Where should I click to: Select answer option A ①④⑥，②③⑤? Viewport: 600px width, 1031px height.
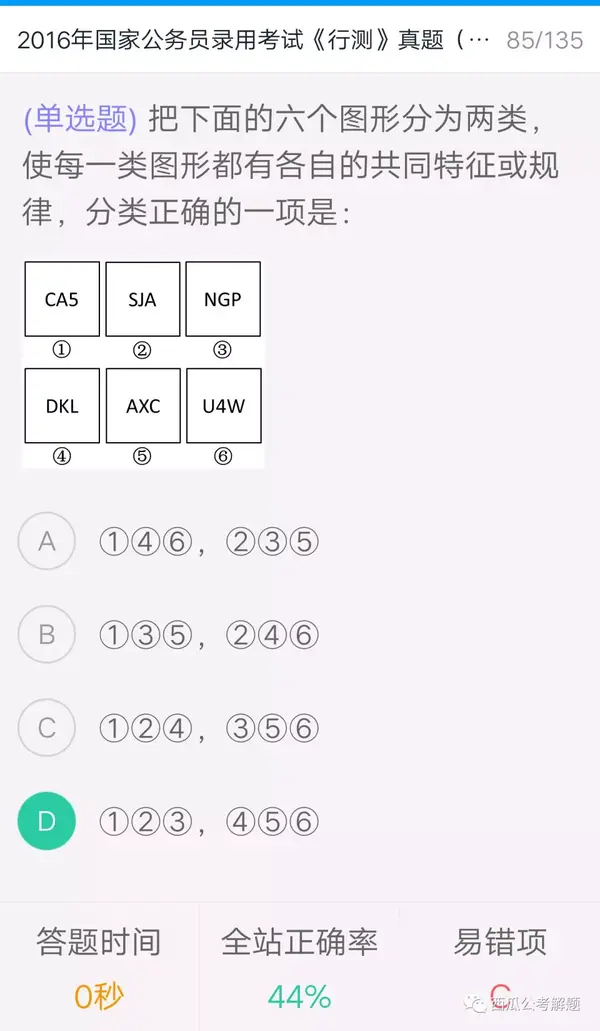(x=47, y=541)
